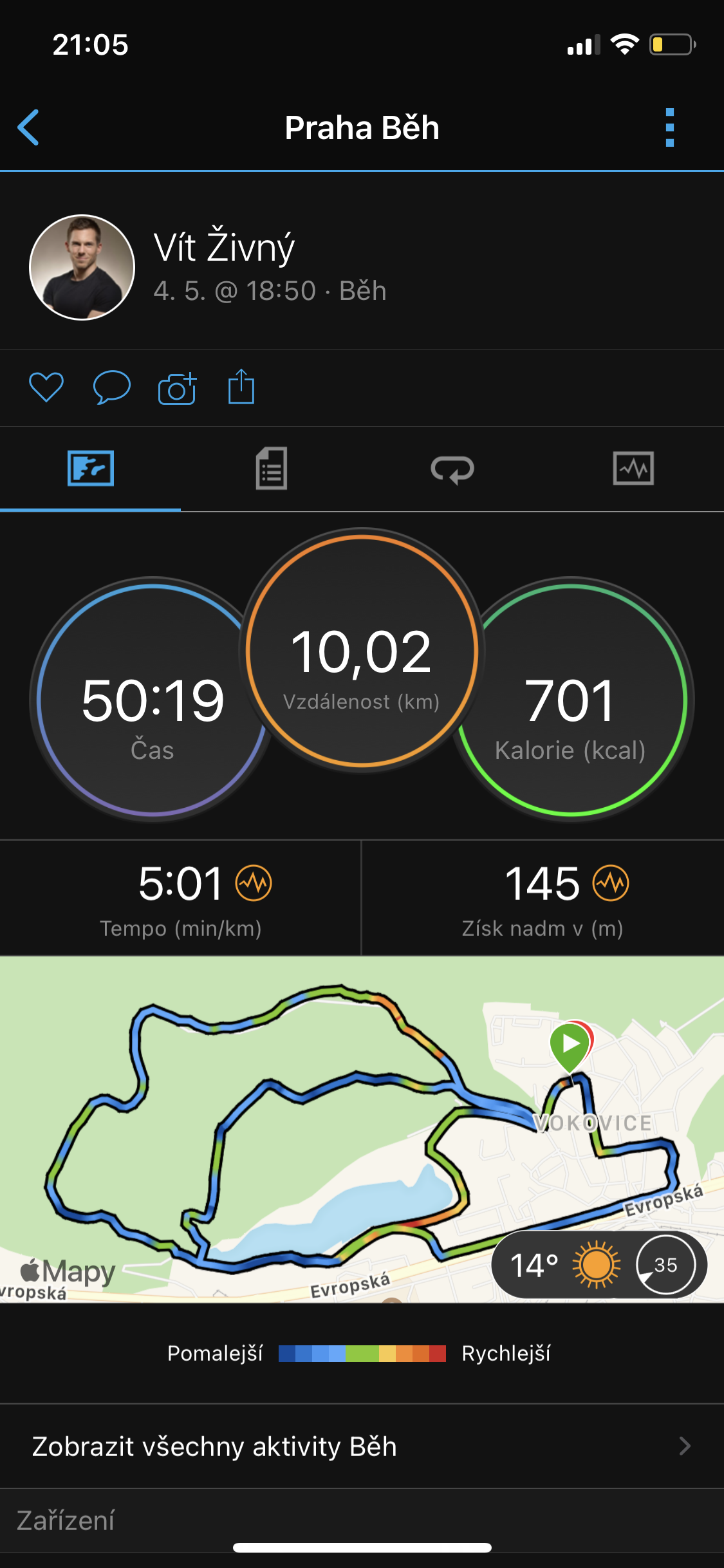Add a photo with the camera icon
The image size is (724, 1568).
[x=177, y=388]
